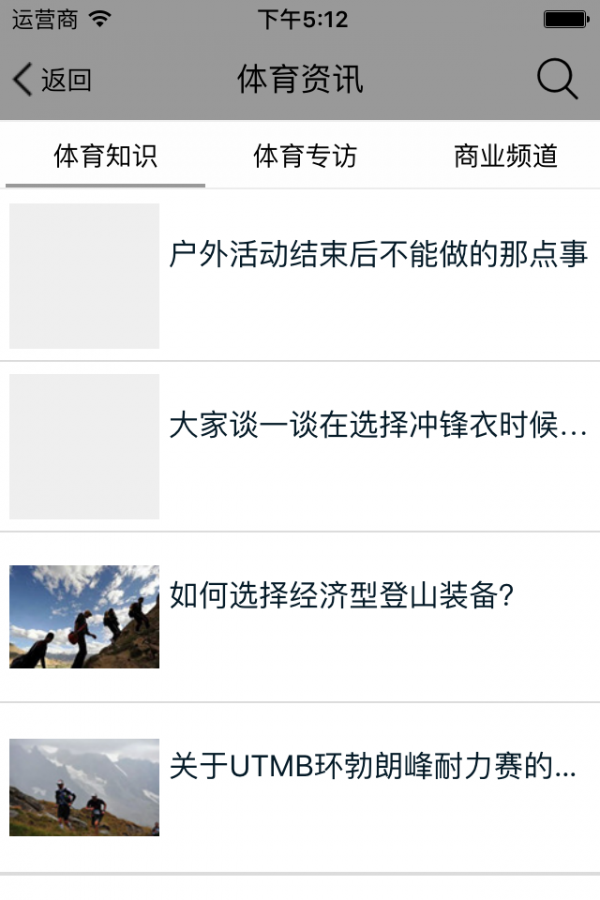The width and height of the screenshot is (600, 900).
Task: Switch to the 体育专访 tab
Action: point(305,156)
